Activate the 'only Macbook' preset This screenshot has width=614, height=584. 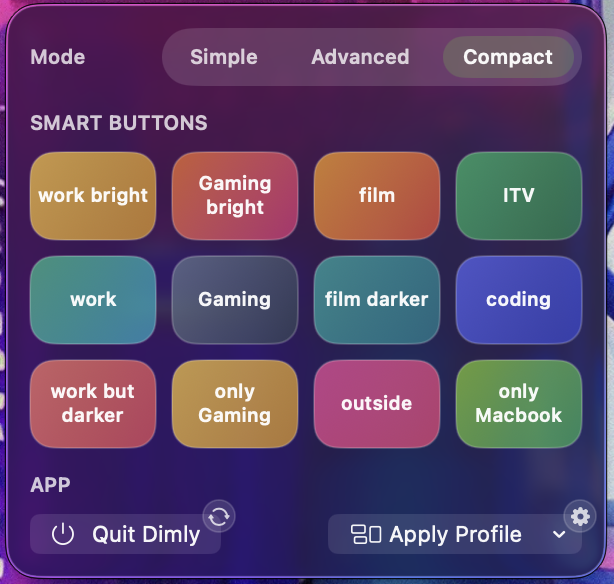[x=519, y=404]
